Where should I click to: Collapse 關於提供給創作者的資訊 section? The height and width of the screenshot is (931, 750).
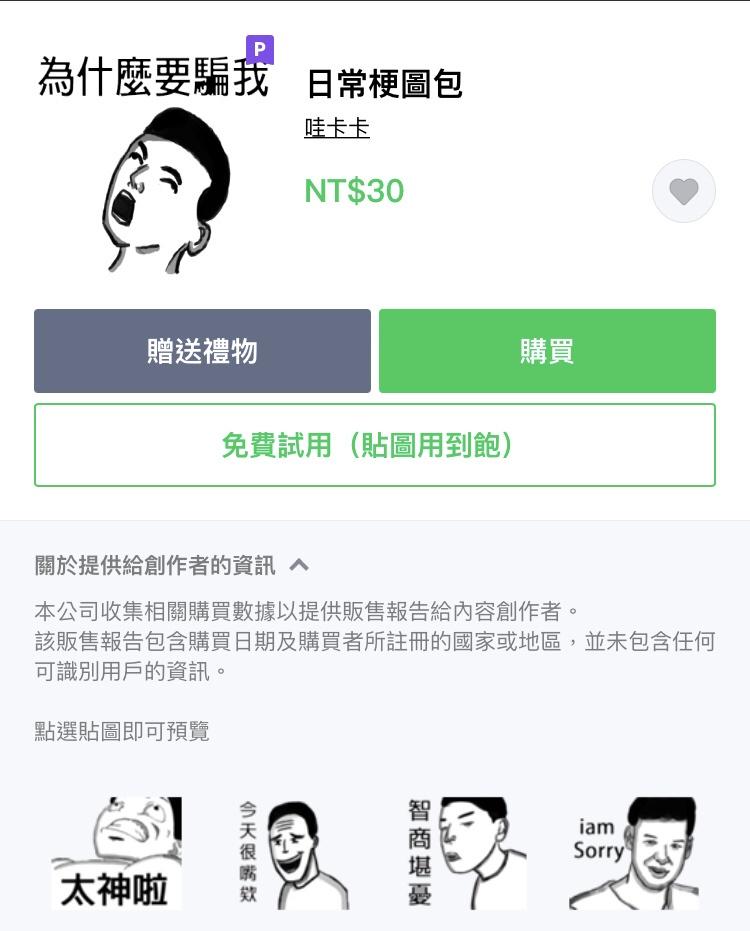point(298,565)
